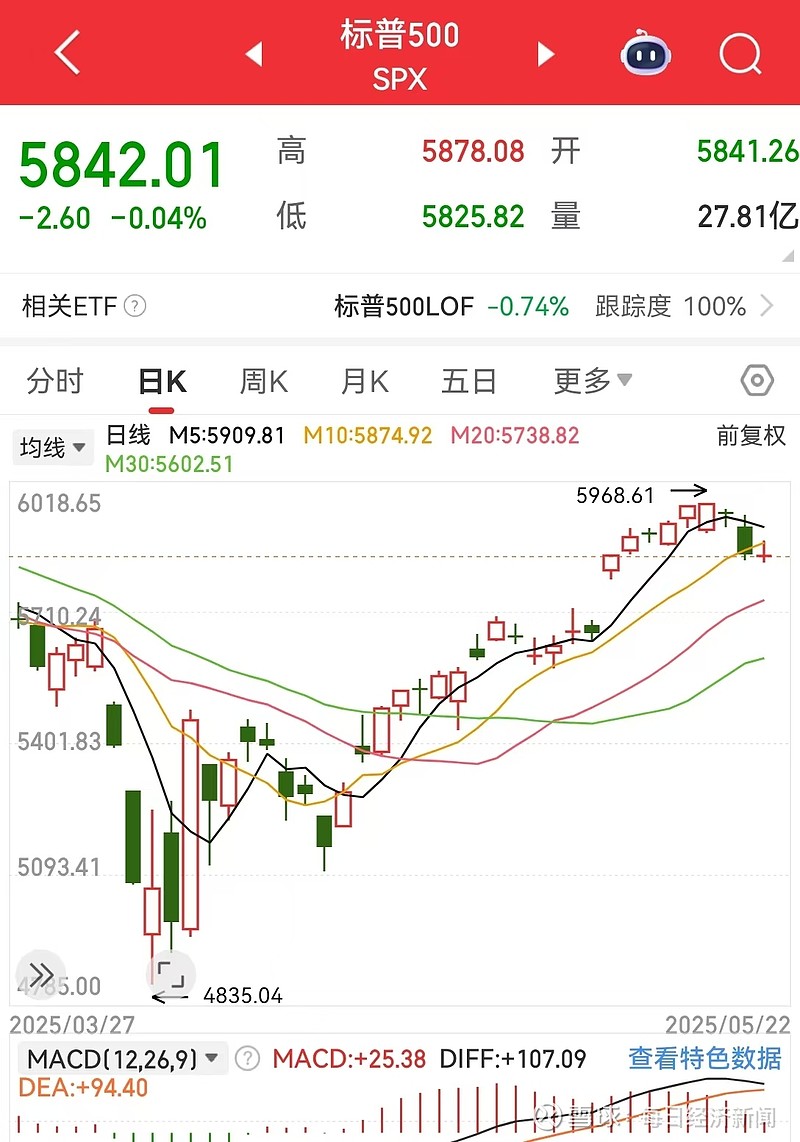Open the robot assistant icon
The width and height of the screenshot is (800, 1142).
click(x=645, y=52)
